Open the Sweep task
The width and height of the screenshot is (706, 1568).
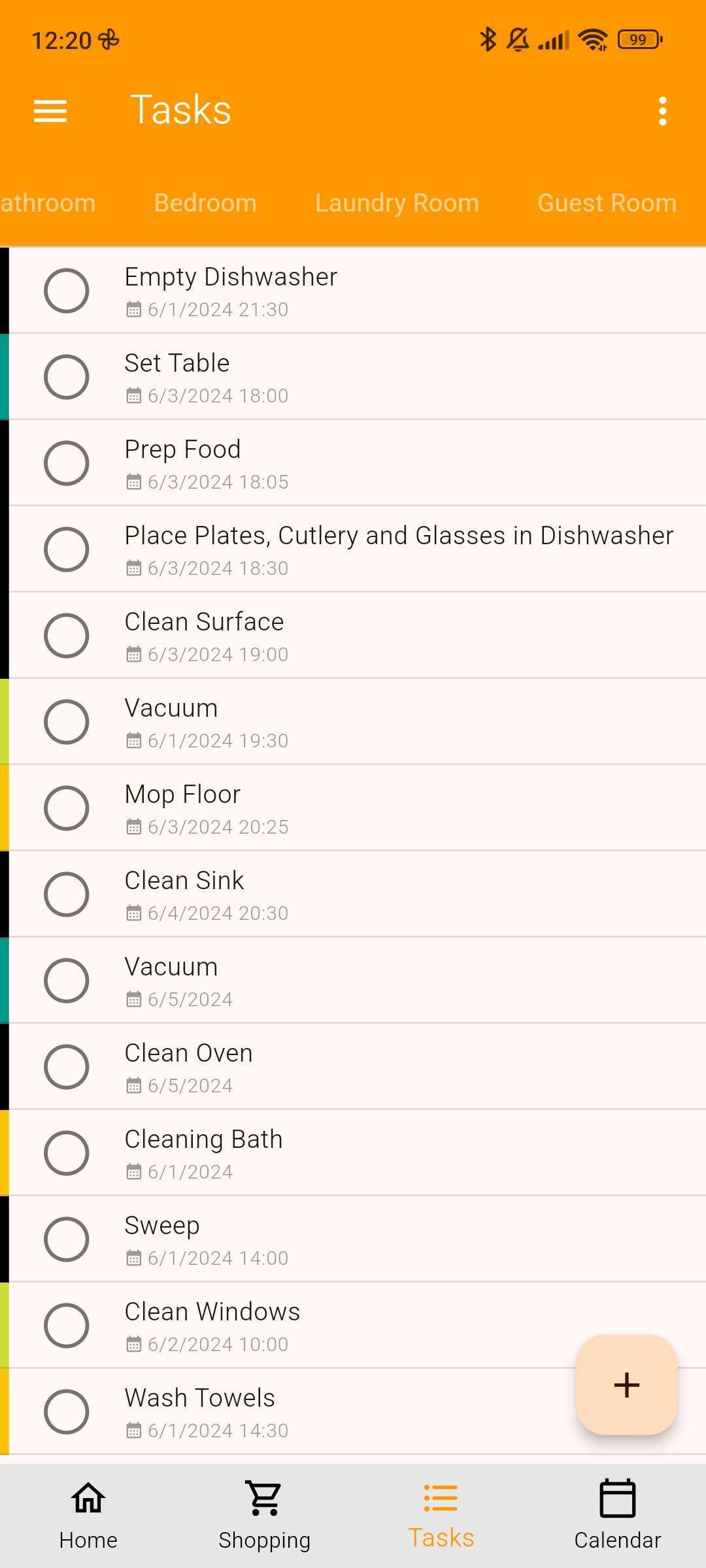357,1239
